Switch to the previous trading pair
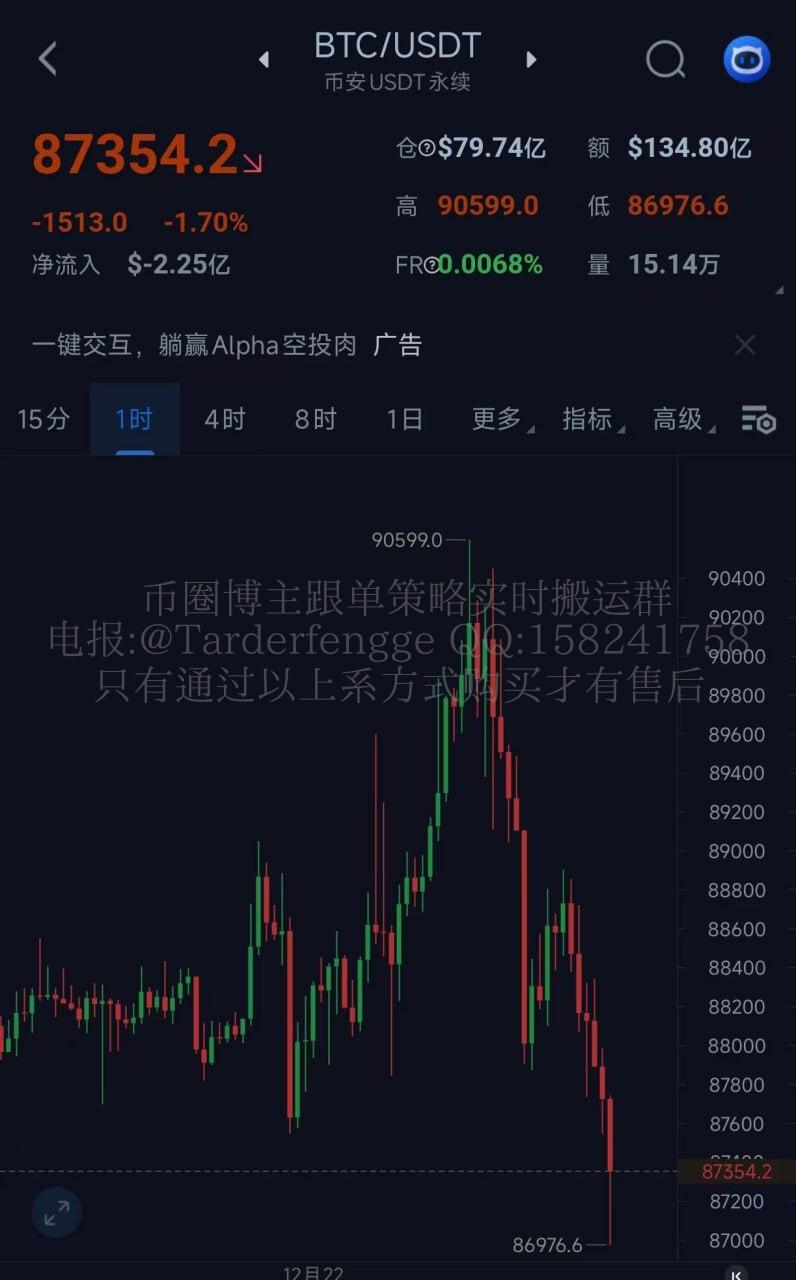 point(264,60)
